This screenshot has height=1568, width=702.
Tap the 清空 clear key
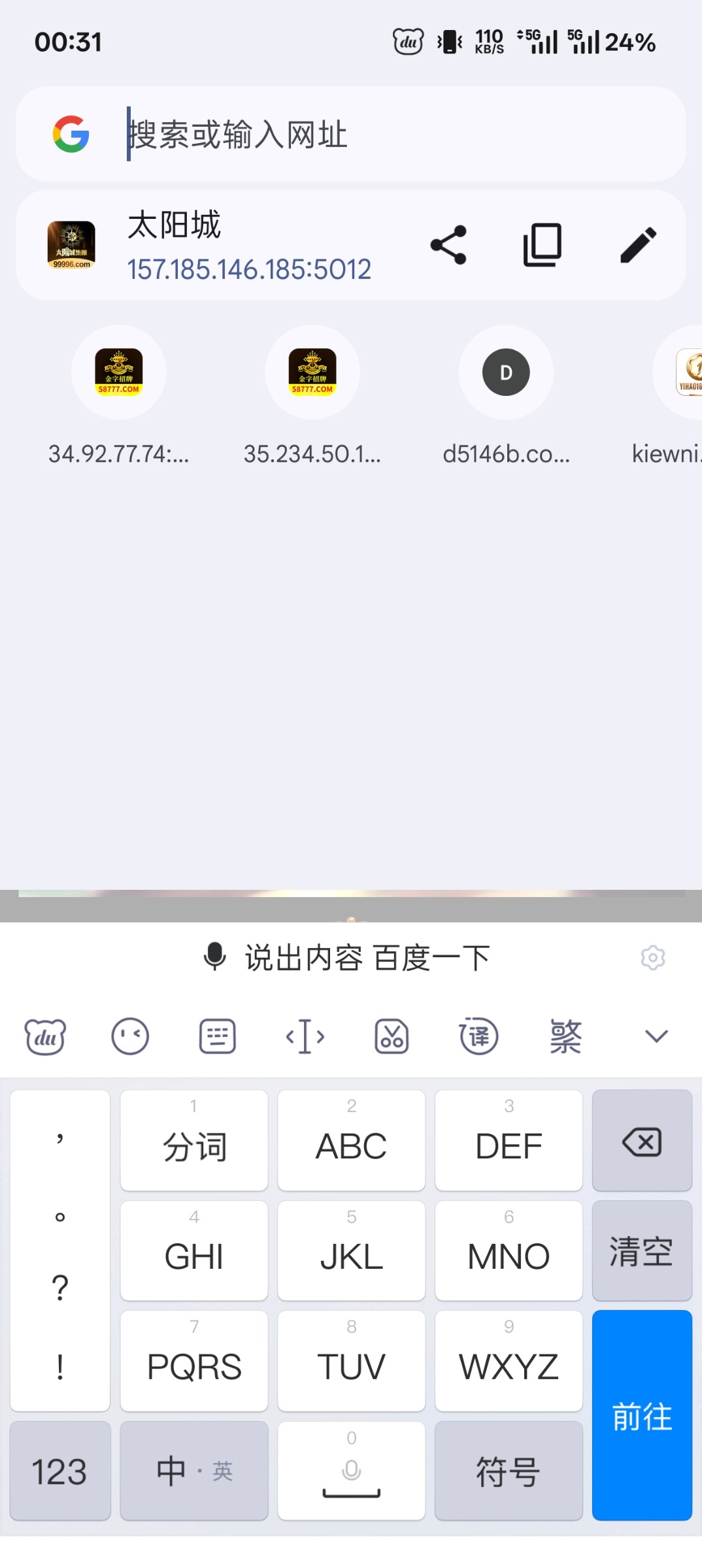click(642, 1251)
